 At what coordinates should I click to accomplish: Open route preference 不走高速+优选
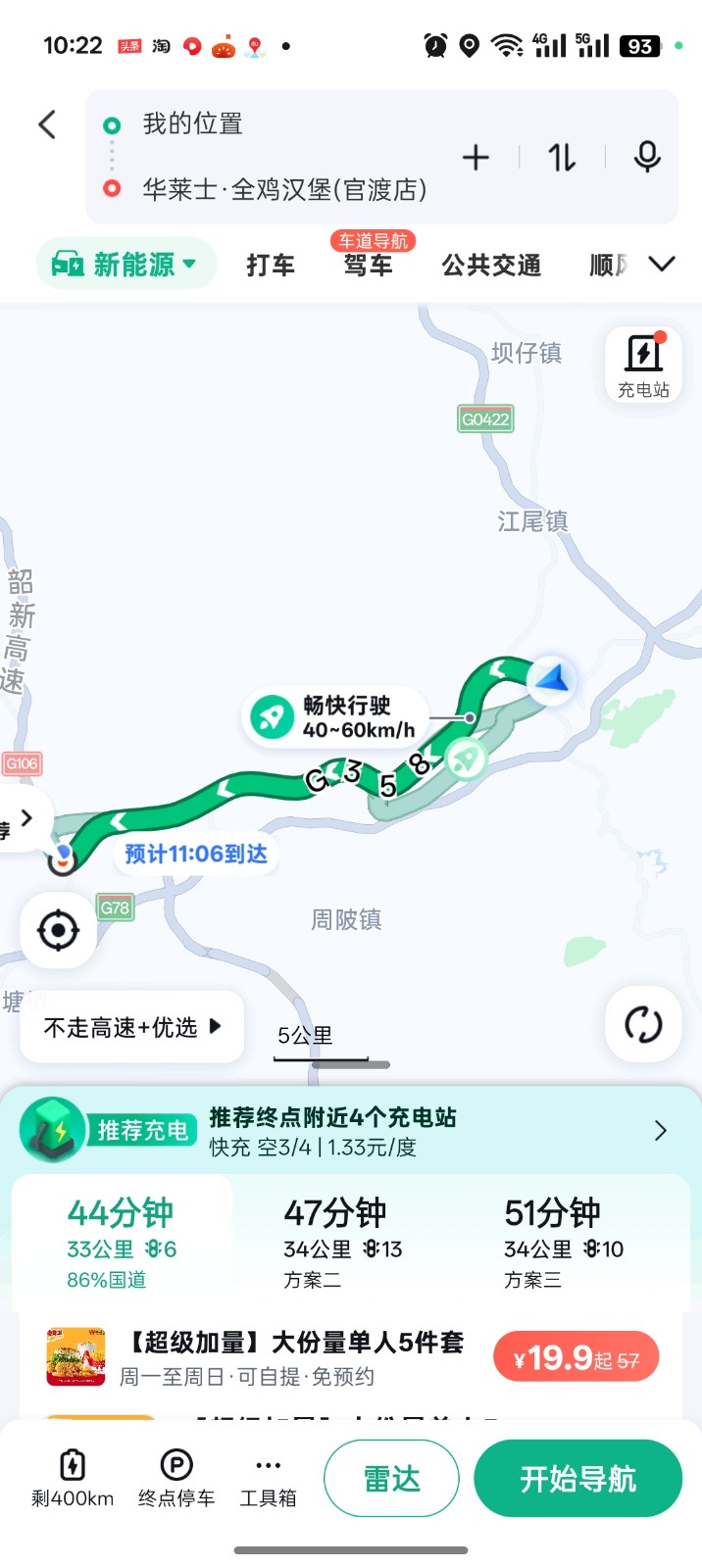(x=132, y=1027)
